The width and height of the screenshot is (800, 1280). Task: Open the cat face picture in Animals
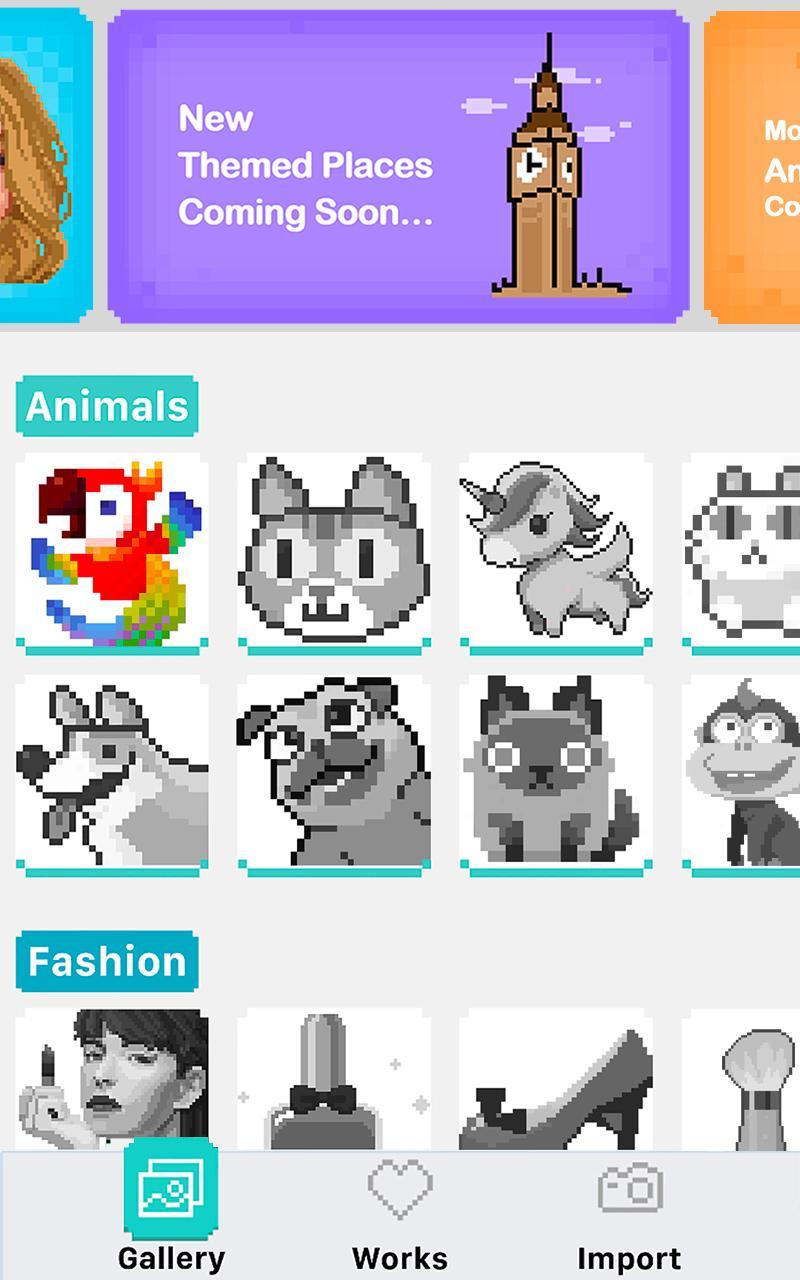click(333, 550)
